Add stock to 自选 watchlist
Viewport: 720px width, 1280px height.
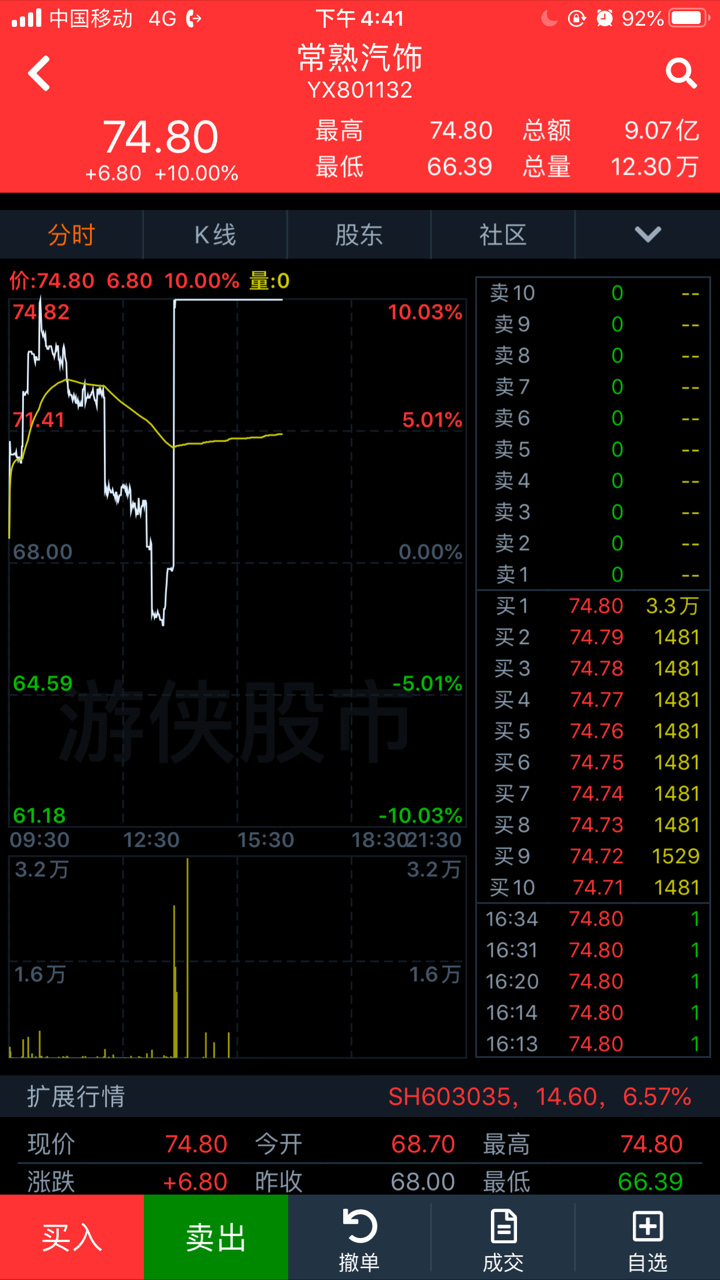648,1239
